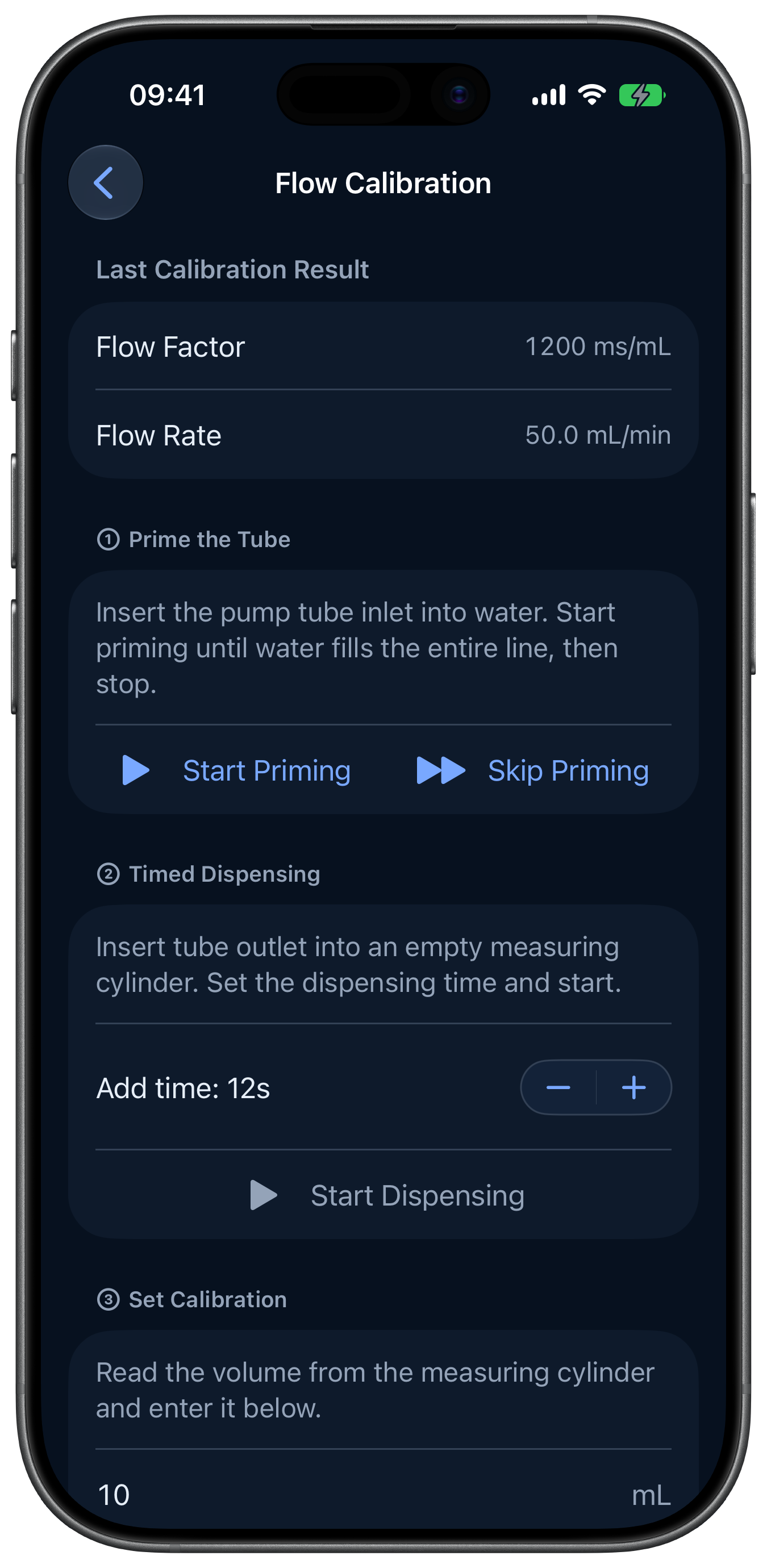Start Priming the pump tube
Viewport: 767px width, 1568px height.
(236, 770)
